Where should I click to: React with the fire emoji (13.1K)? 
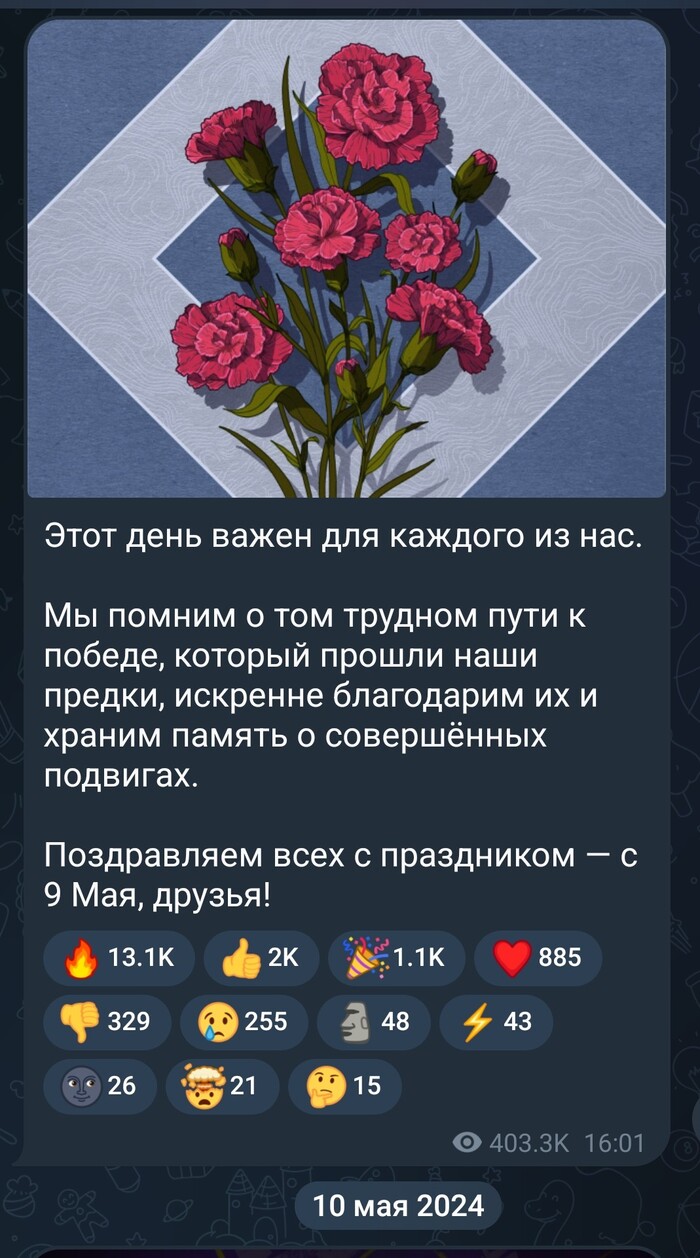(x=118, y=958)
